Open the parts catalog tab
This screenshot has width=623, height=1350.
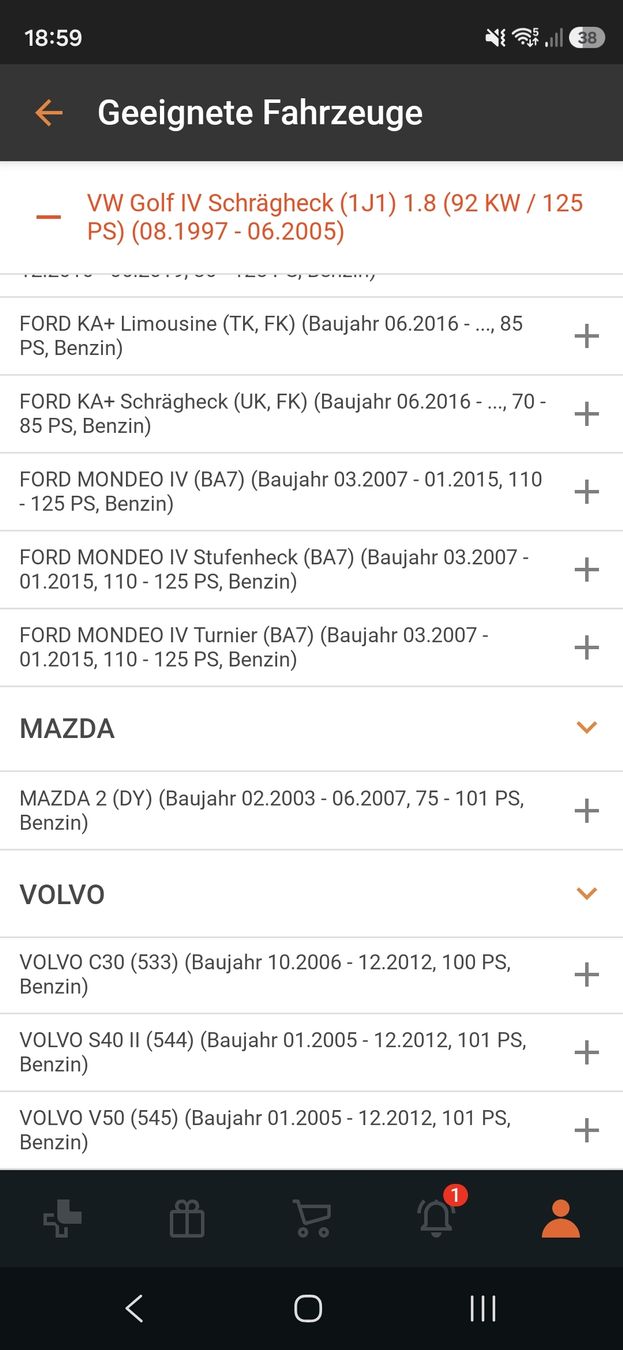(62, 1218)
